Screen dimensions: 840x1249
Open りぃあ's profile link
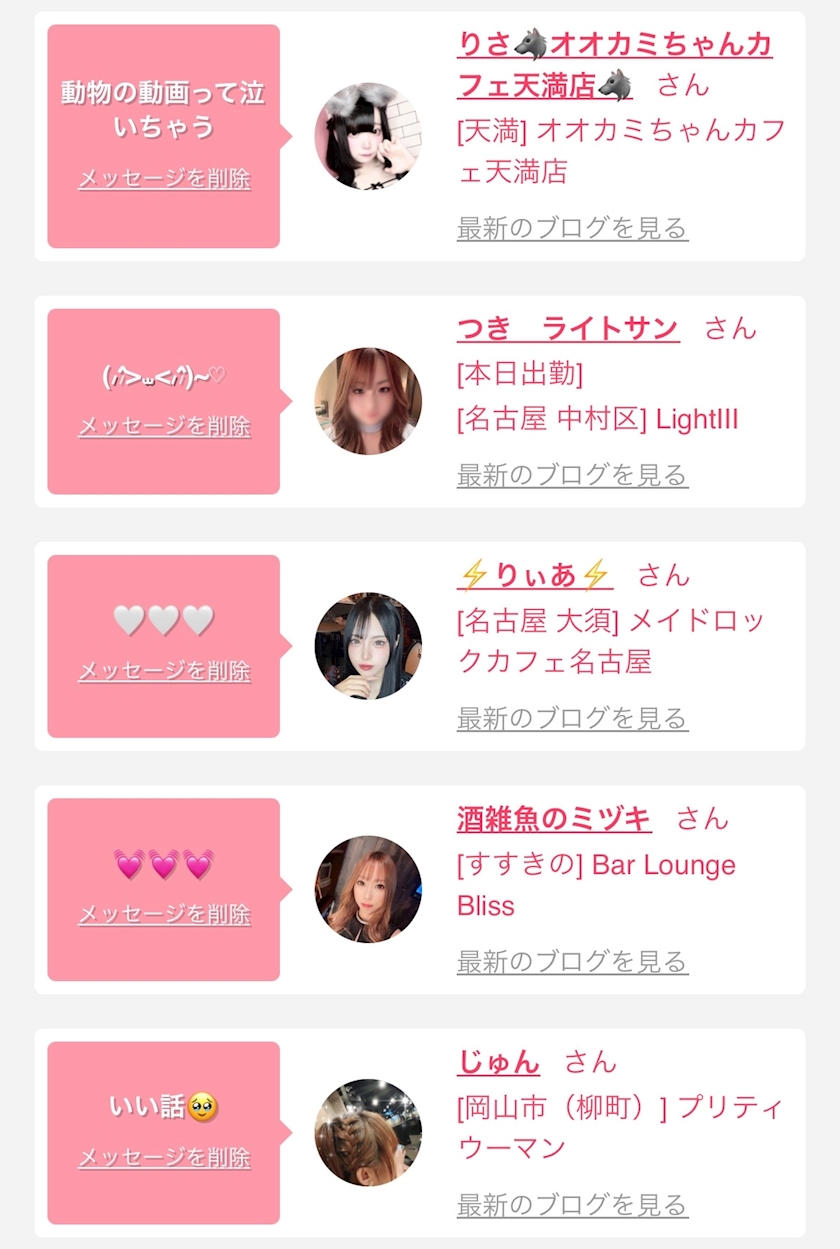(534, 575)
